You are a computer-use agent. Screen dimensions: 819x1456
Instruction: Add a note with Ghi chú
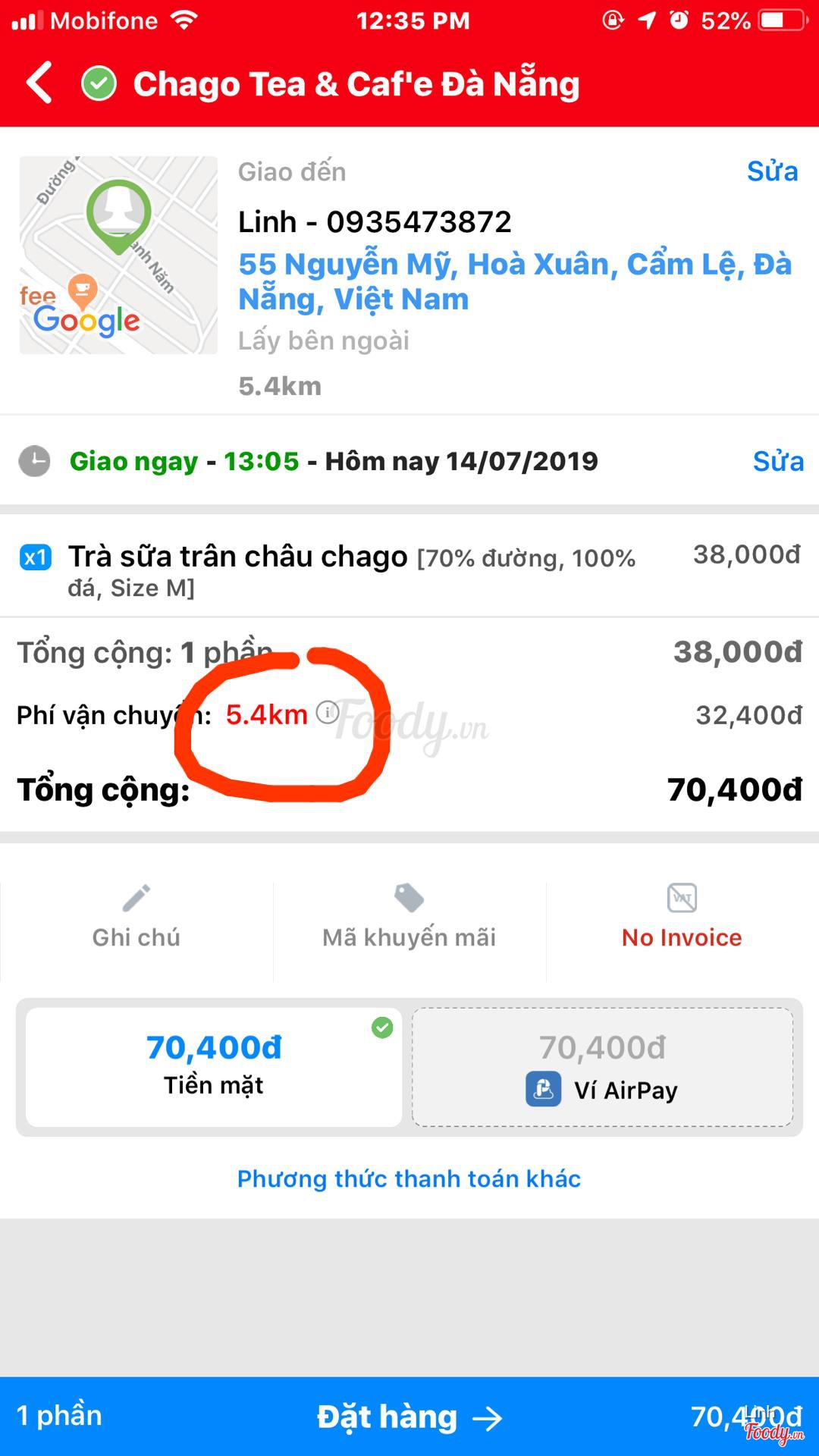point(136,917)
